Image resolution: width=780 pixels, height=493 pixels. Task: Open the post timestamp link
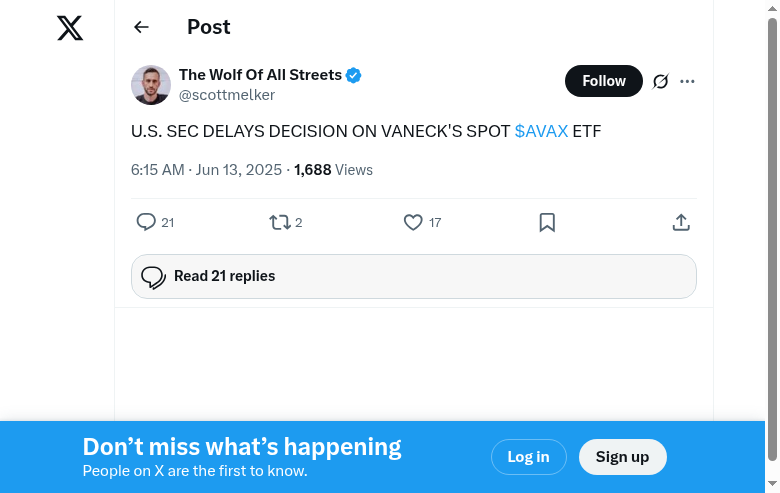207,170
